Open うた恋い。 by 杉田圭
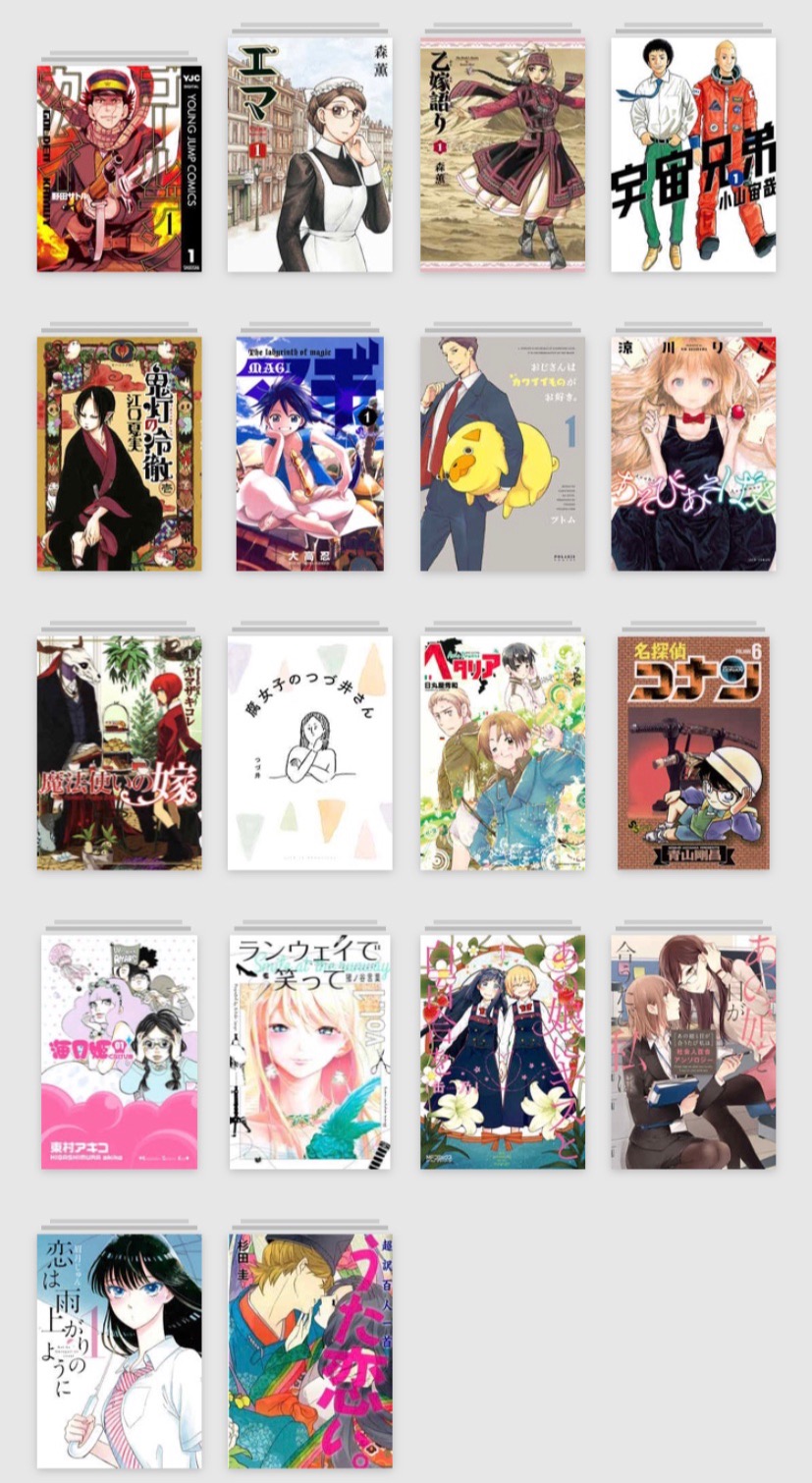Screen dimensions: 812x1483 click(309, 1350)
